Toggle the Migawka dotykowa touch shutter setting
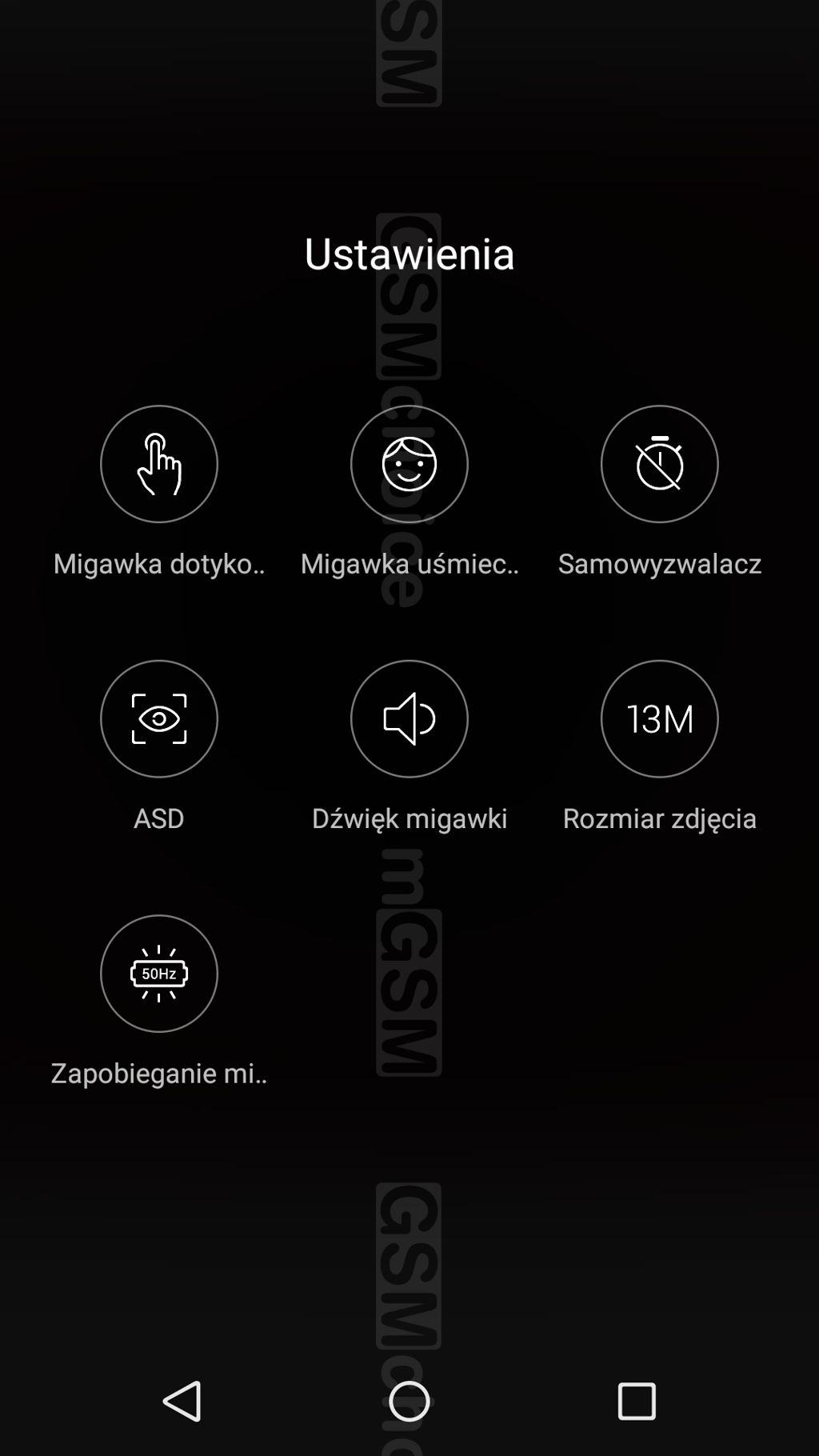Screen dimensions: 819x1456 (159, 464)
